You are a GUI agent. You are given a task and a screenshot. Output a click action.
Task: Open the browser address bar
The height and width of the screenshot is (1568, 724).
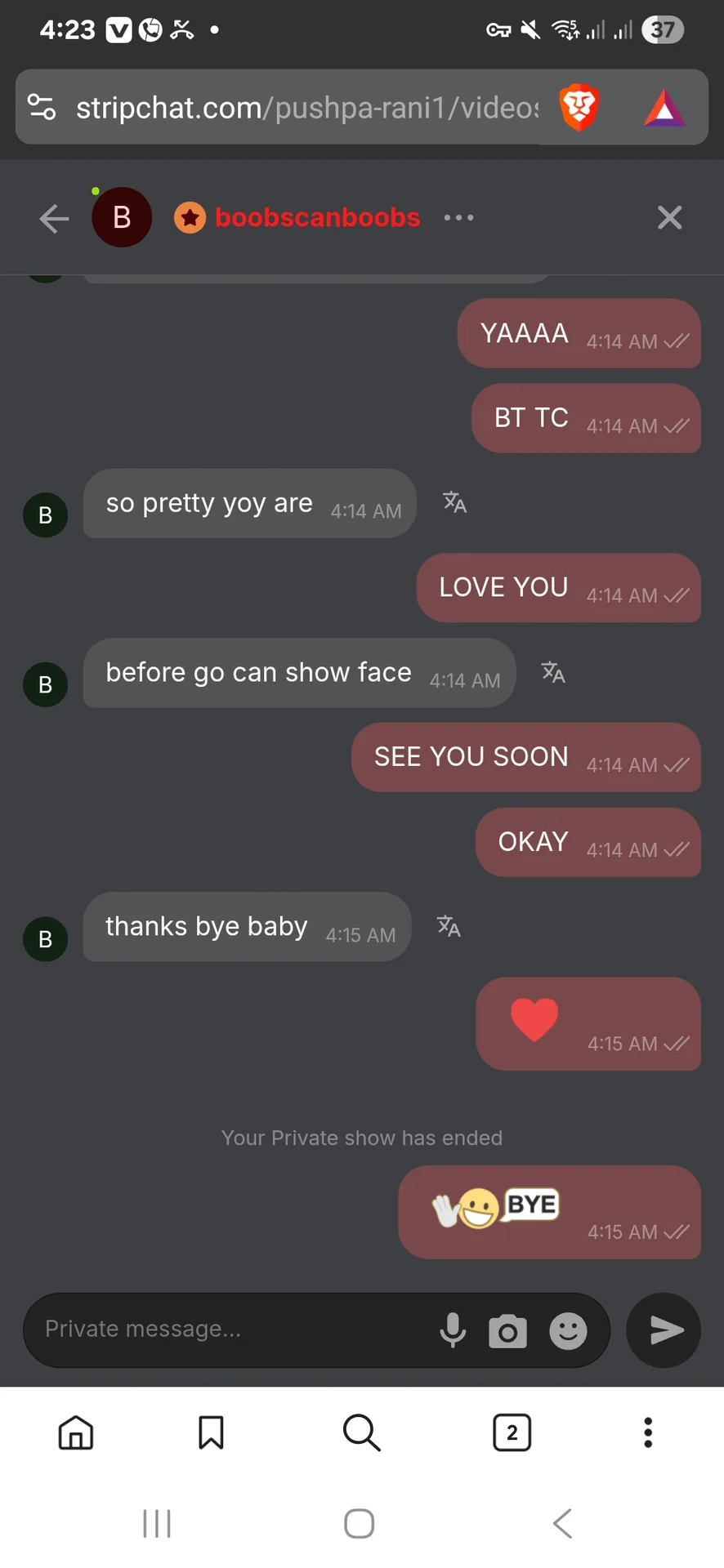point(306,108)
